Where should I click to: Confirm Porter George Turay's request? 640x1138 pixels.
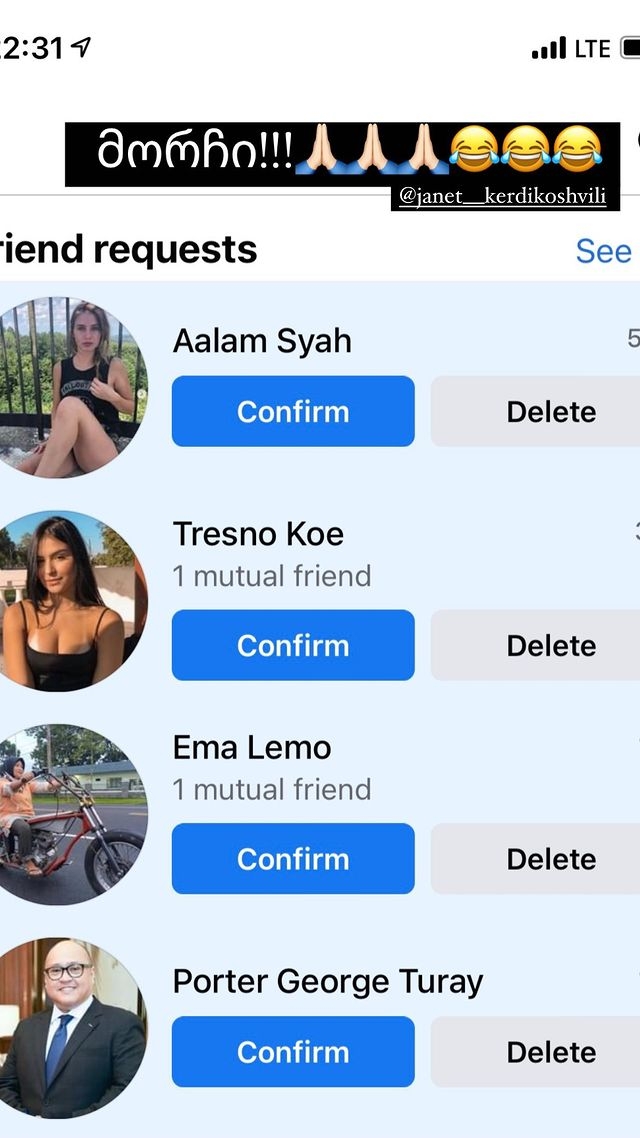(293, 1051)
